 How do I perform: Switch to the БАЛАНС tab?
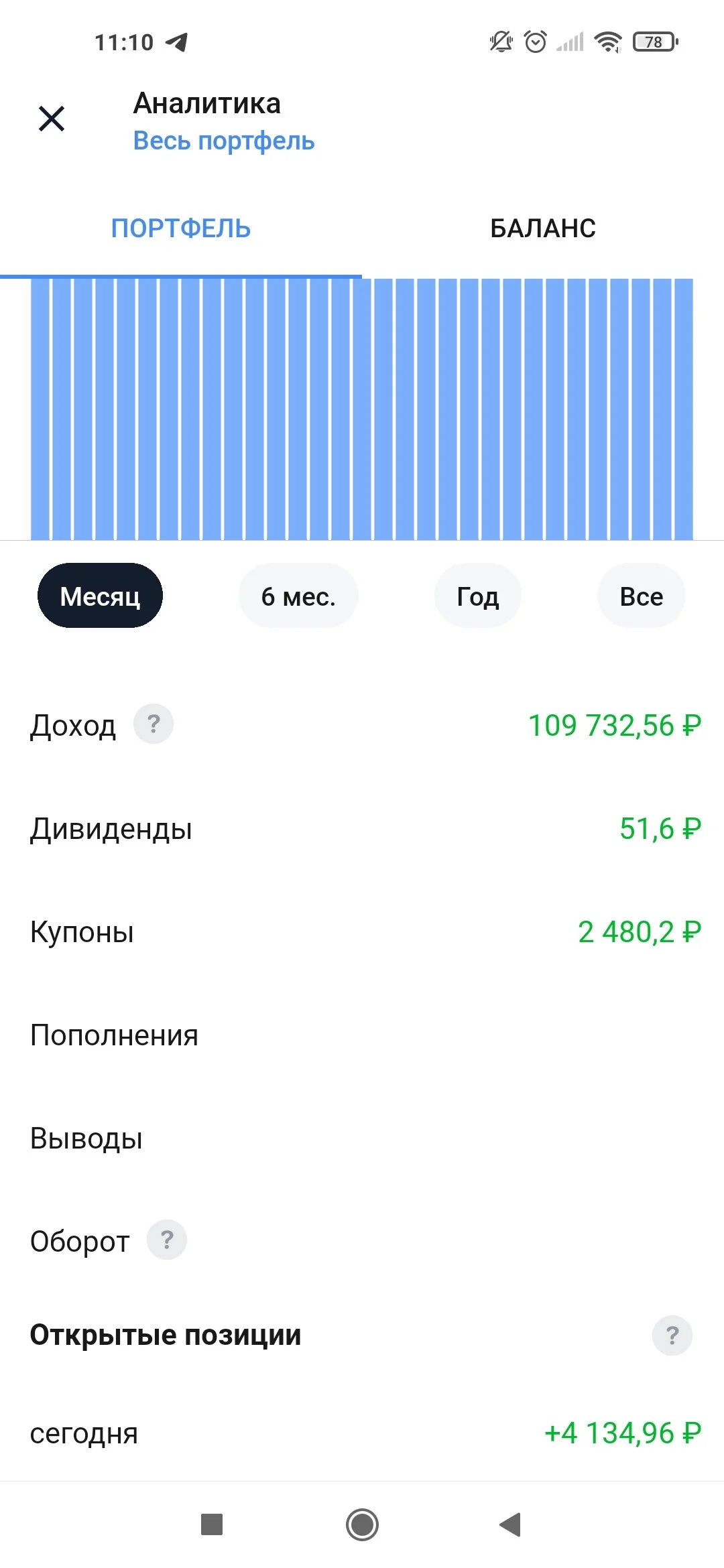click(543, 228)
